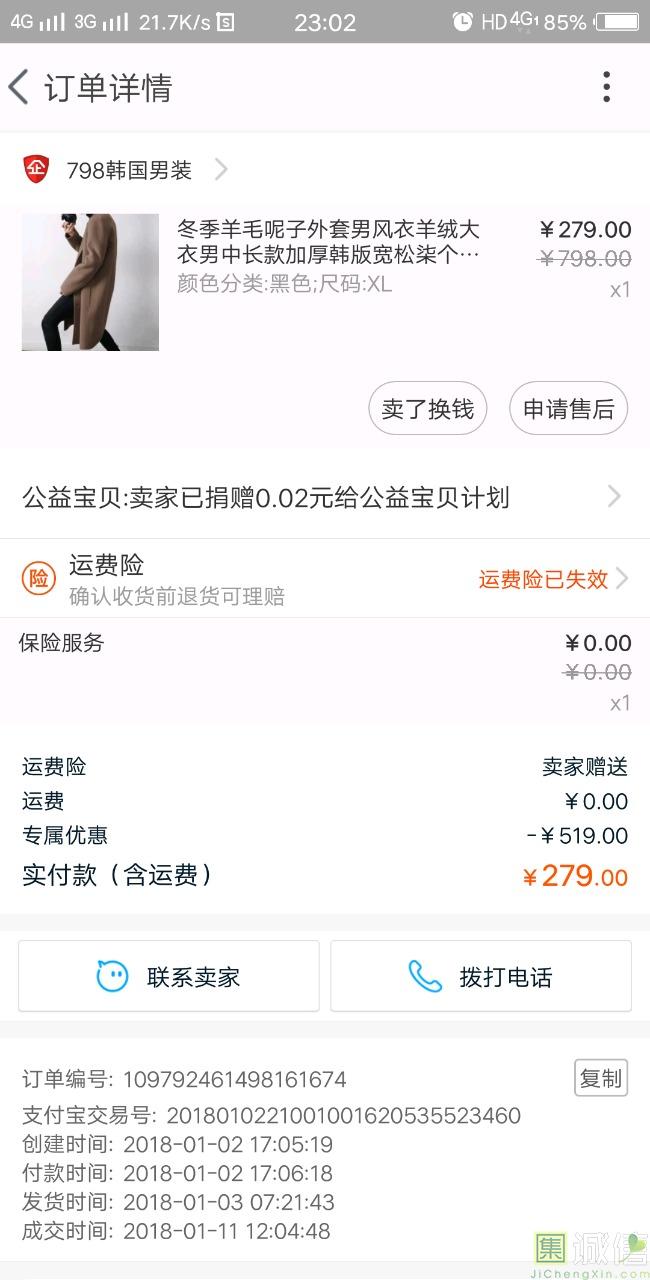Go back from the 订单详情 page
Screen dimensions: 650x1280
20,88
